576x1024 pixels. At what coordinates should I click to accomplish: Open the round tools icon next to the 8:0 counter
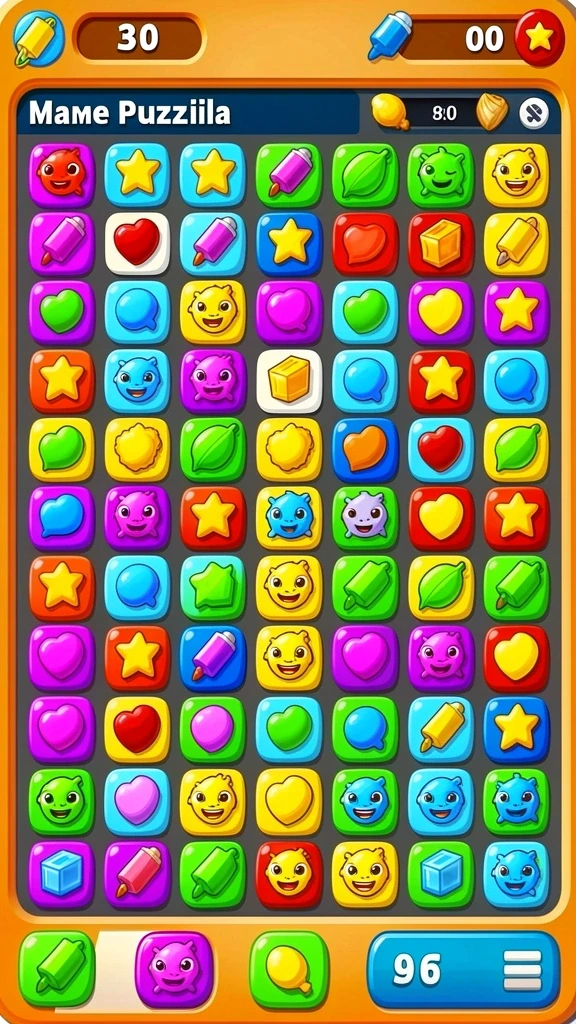click(x=534, y=114)
